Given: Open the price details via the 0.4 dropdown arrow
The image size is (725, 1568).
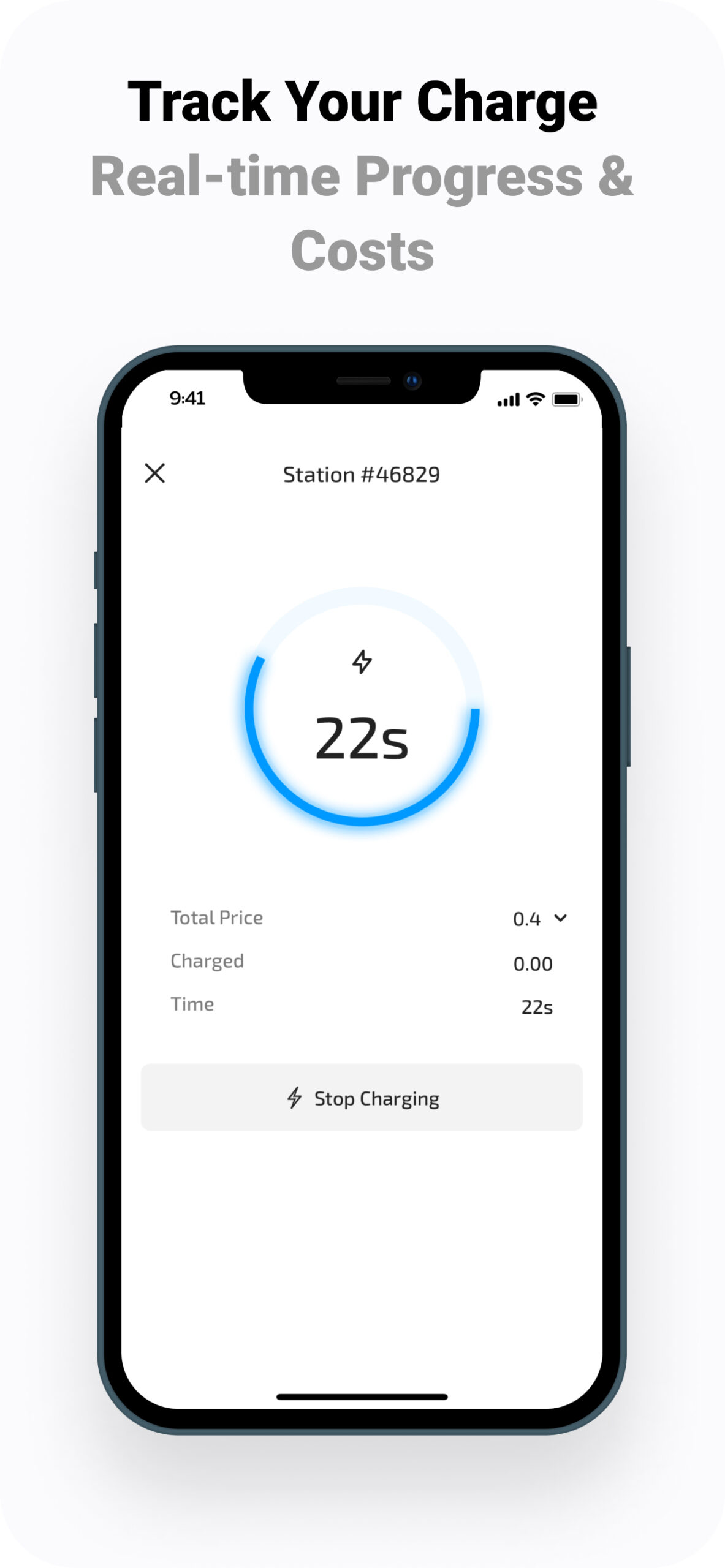Looking at the screenshot, I should [561, 918].
